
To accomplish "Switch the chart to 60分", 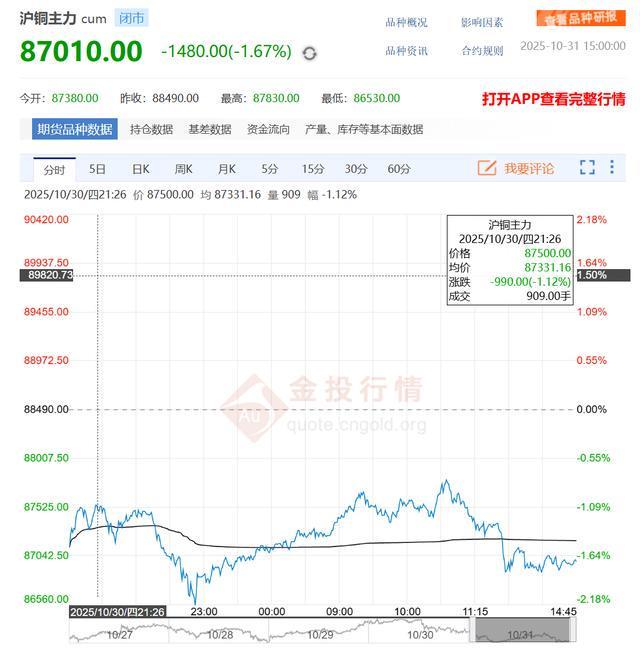I will tap(398, 169).
